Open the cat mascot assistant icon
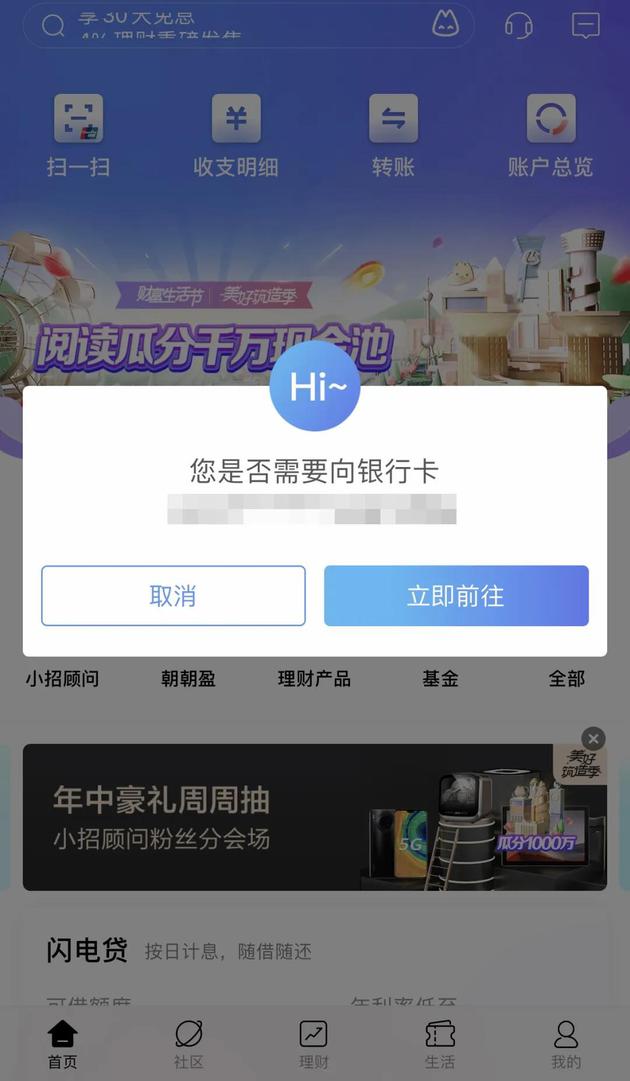The width and height of the screenshot is (630, 1081). click(x=445, y=24)
